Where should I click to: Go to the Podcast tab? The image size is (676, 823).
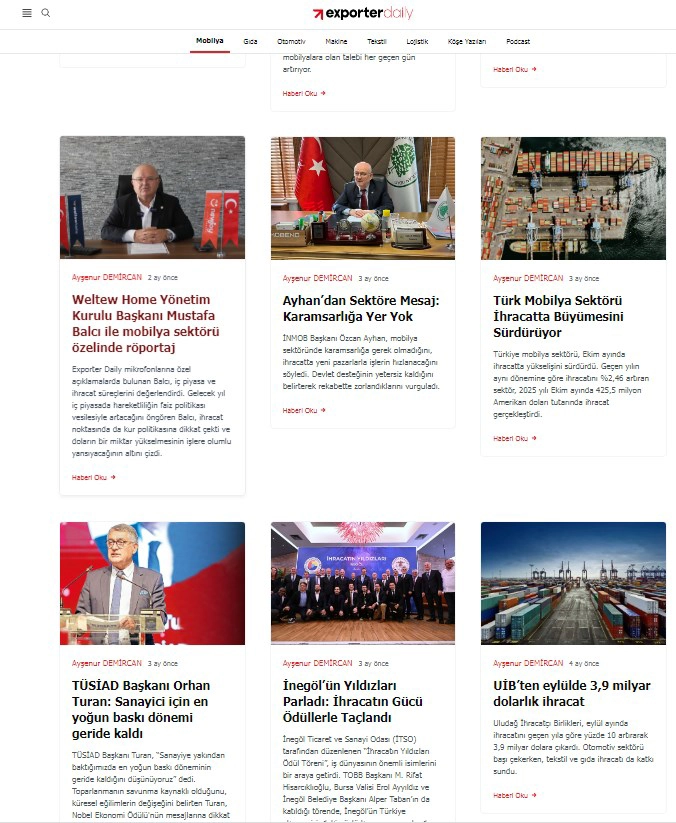pos(518,42)
